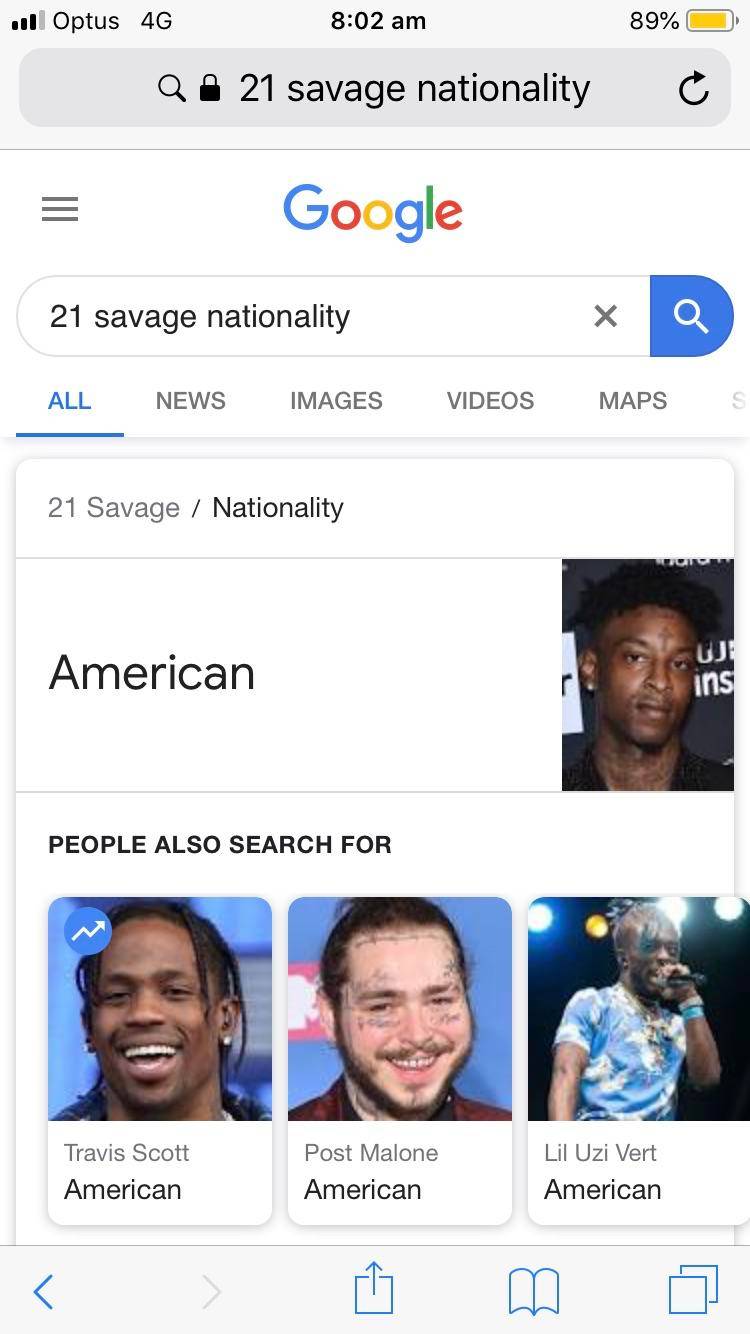Open the Safari share sheet
Viewport: 750px width, 1334px height.
point(374,1289)
